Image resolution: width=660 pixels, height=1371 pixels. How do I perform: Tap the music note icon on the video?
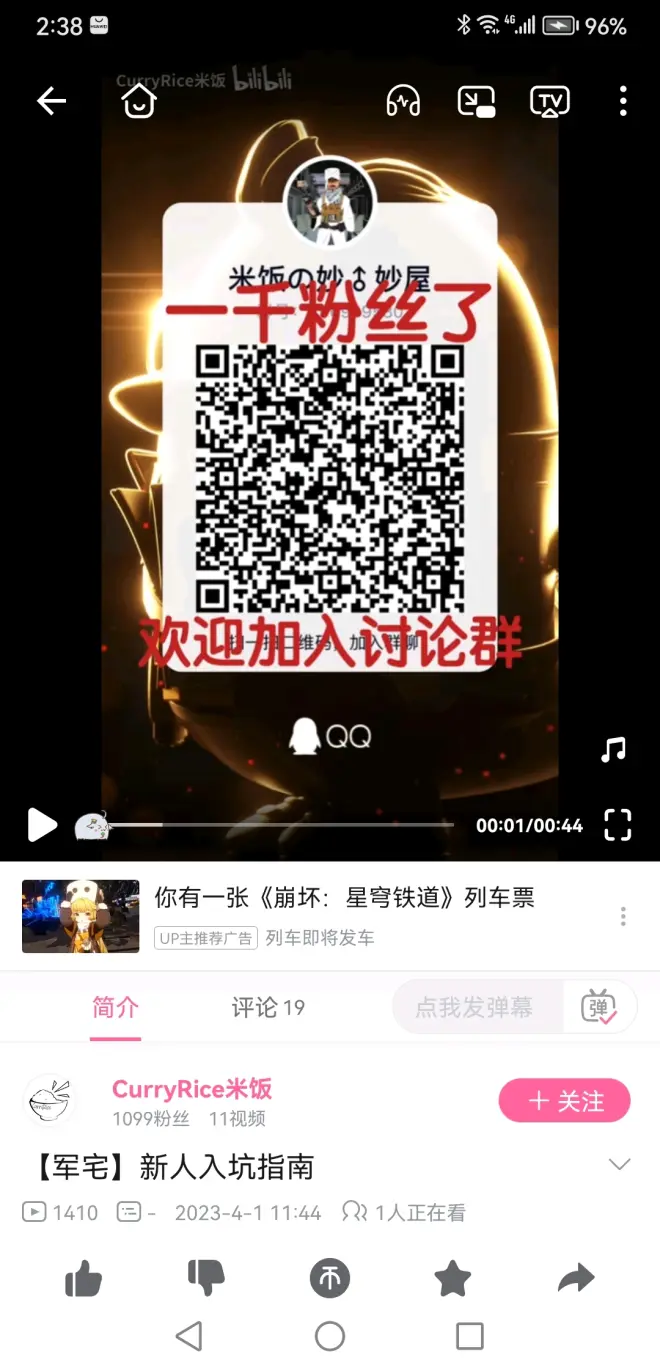pyautogui.click(x=613, y=750)
